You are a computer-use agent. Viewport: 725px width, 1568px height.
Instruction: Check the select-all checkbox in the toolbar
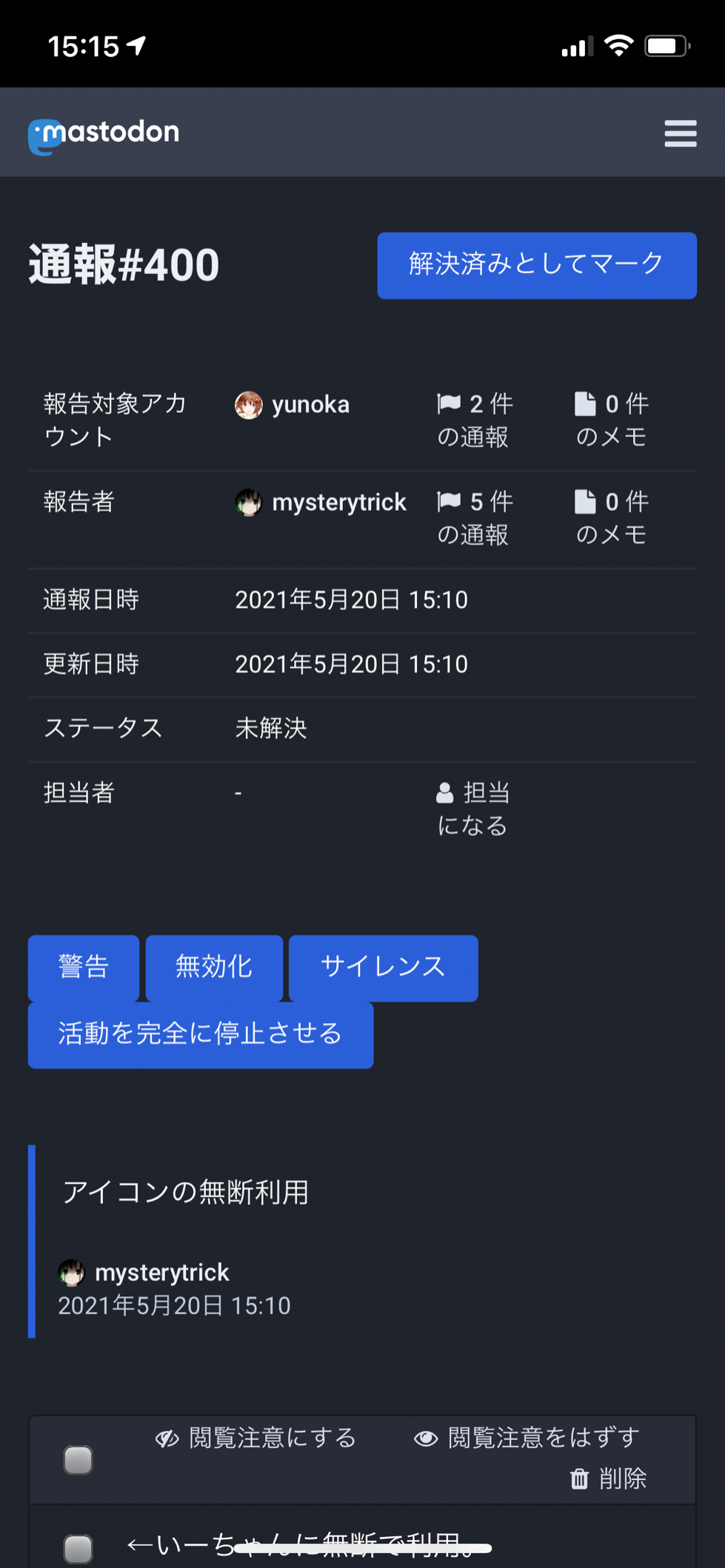78,1460
